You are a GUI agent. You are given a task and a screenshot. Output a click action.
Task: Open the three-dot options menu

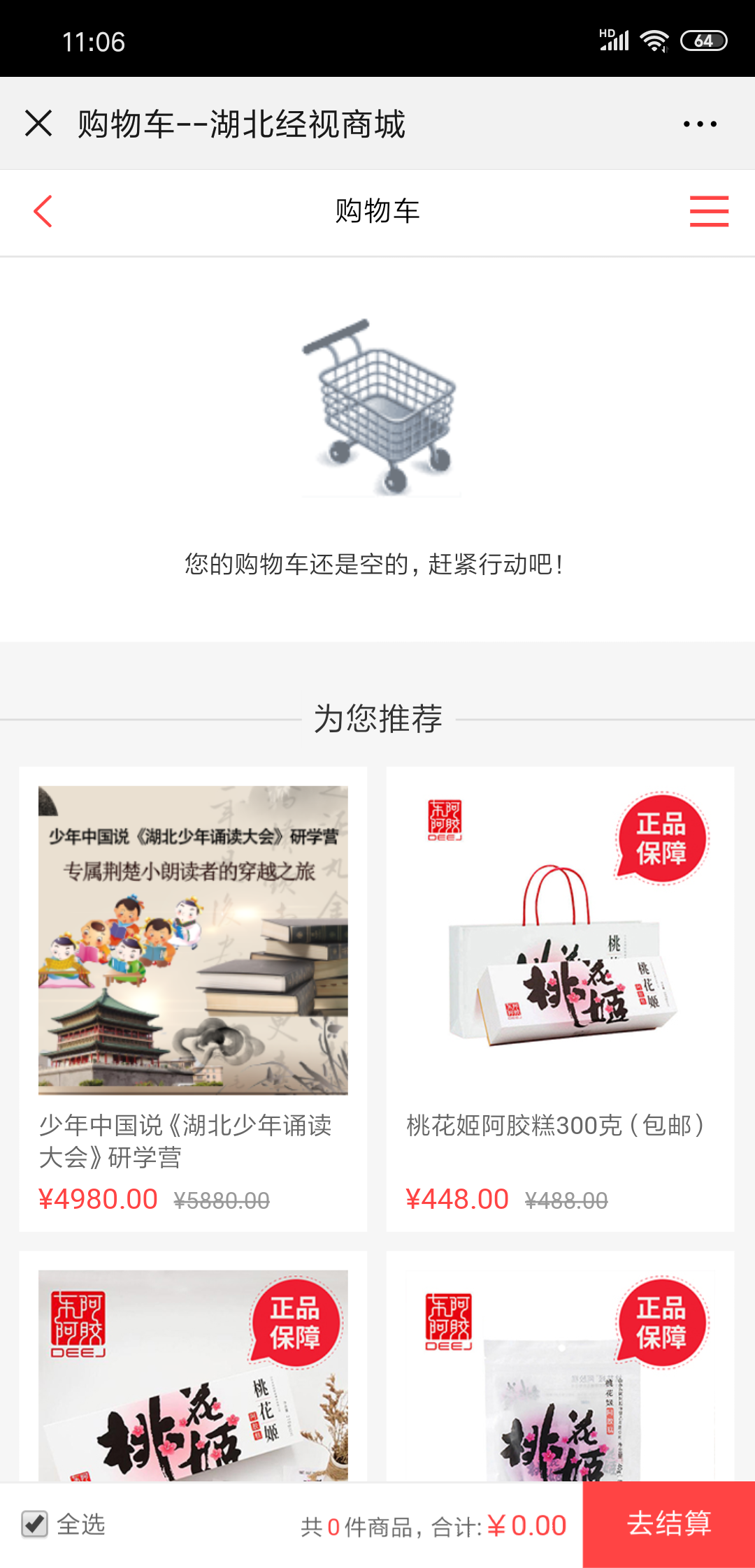pos(700,124)
